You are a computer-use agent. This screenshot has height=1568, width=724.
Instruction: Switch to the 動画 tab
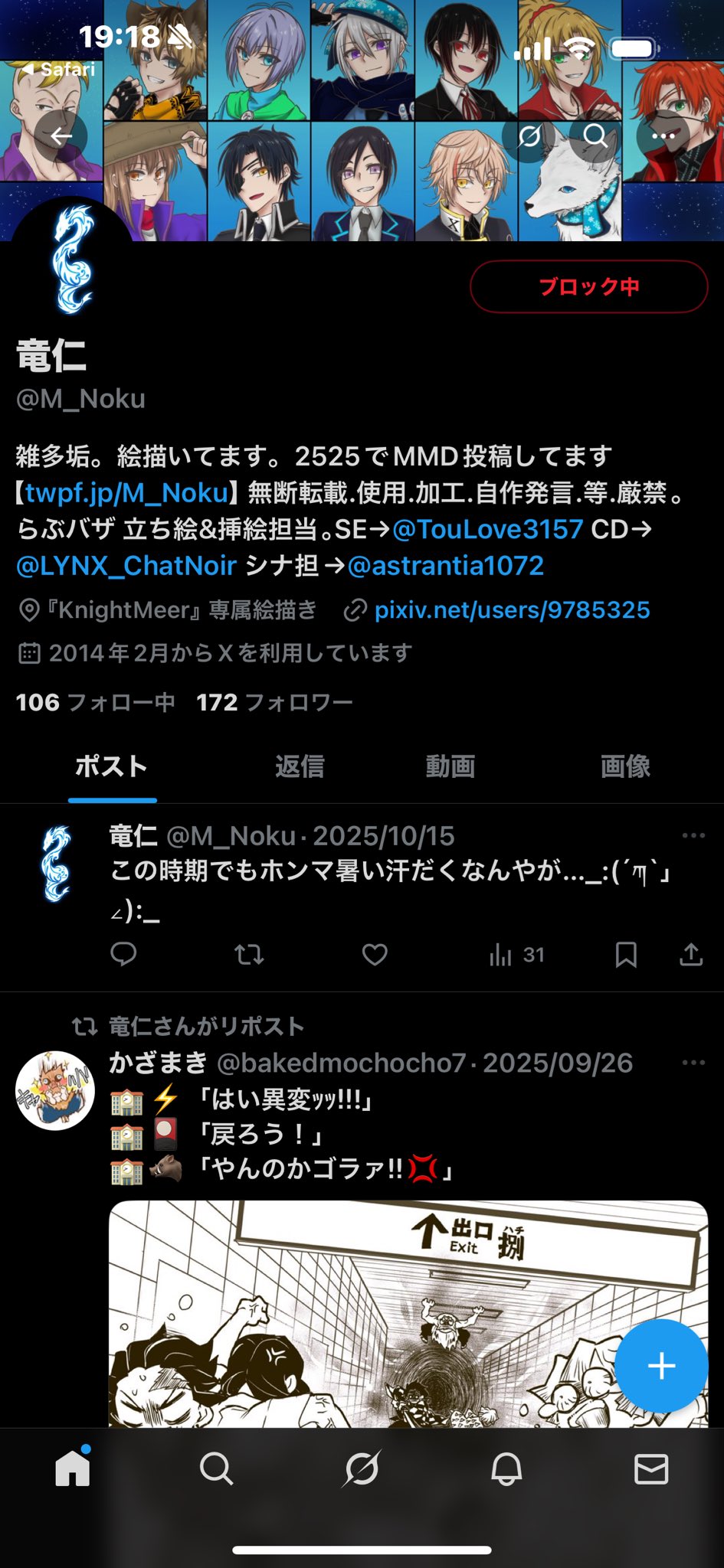pyautogui.click(x=450, y=766)
